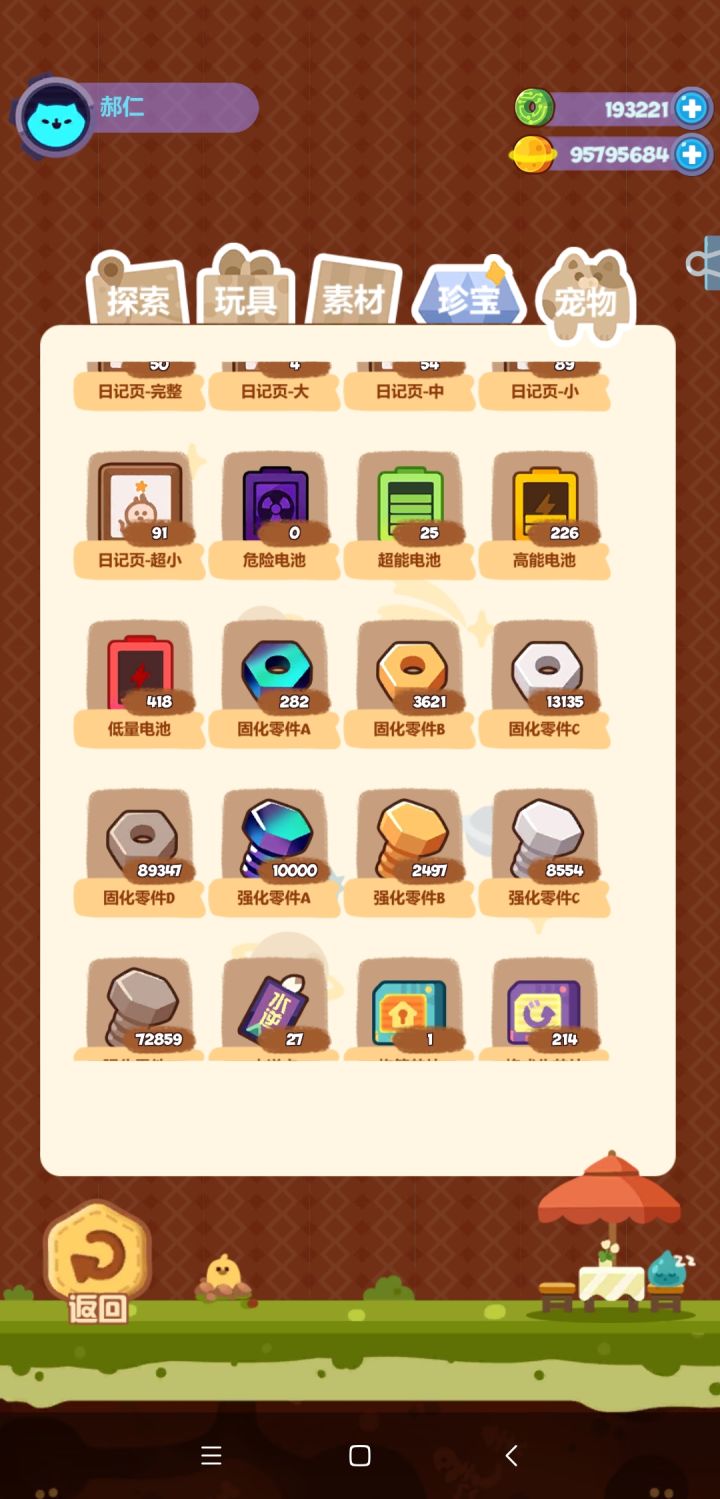Image resolution: width=720 pixels, height=1499 pixels.
Task: Tap the 水逆 card item with count 27
Action: pos(273,1003)
